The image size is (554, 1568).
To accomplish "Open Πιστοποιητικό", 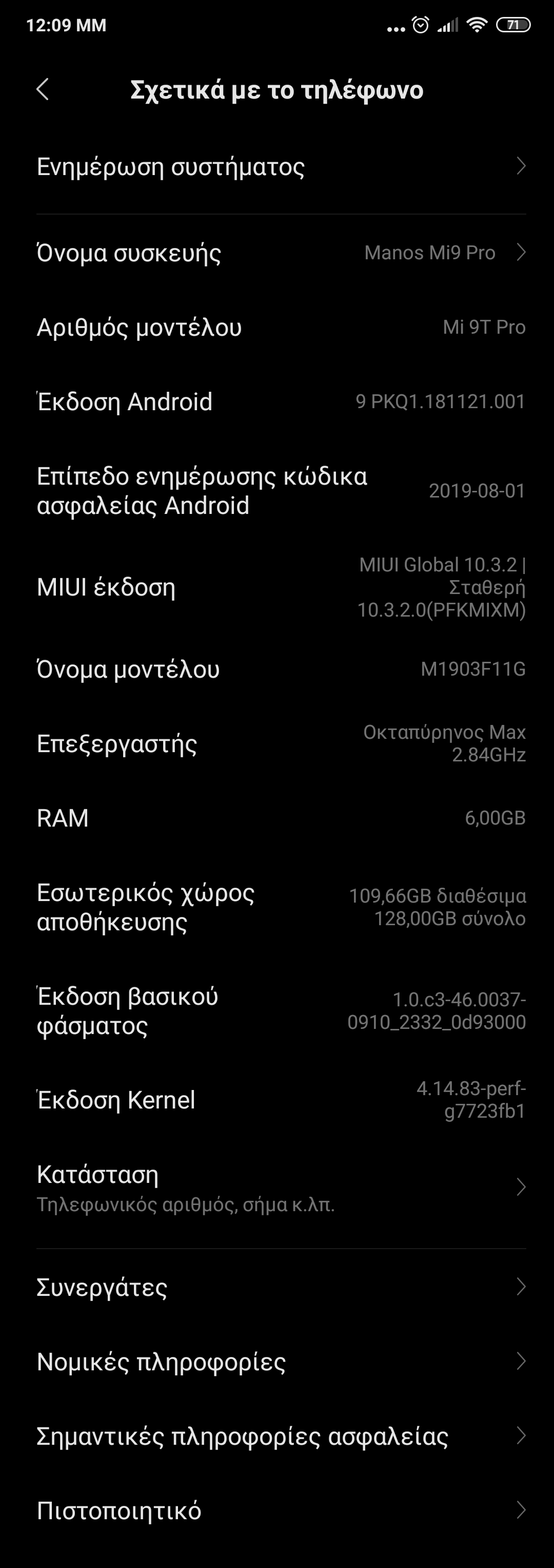I will (276, 1511).
